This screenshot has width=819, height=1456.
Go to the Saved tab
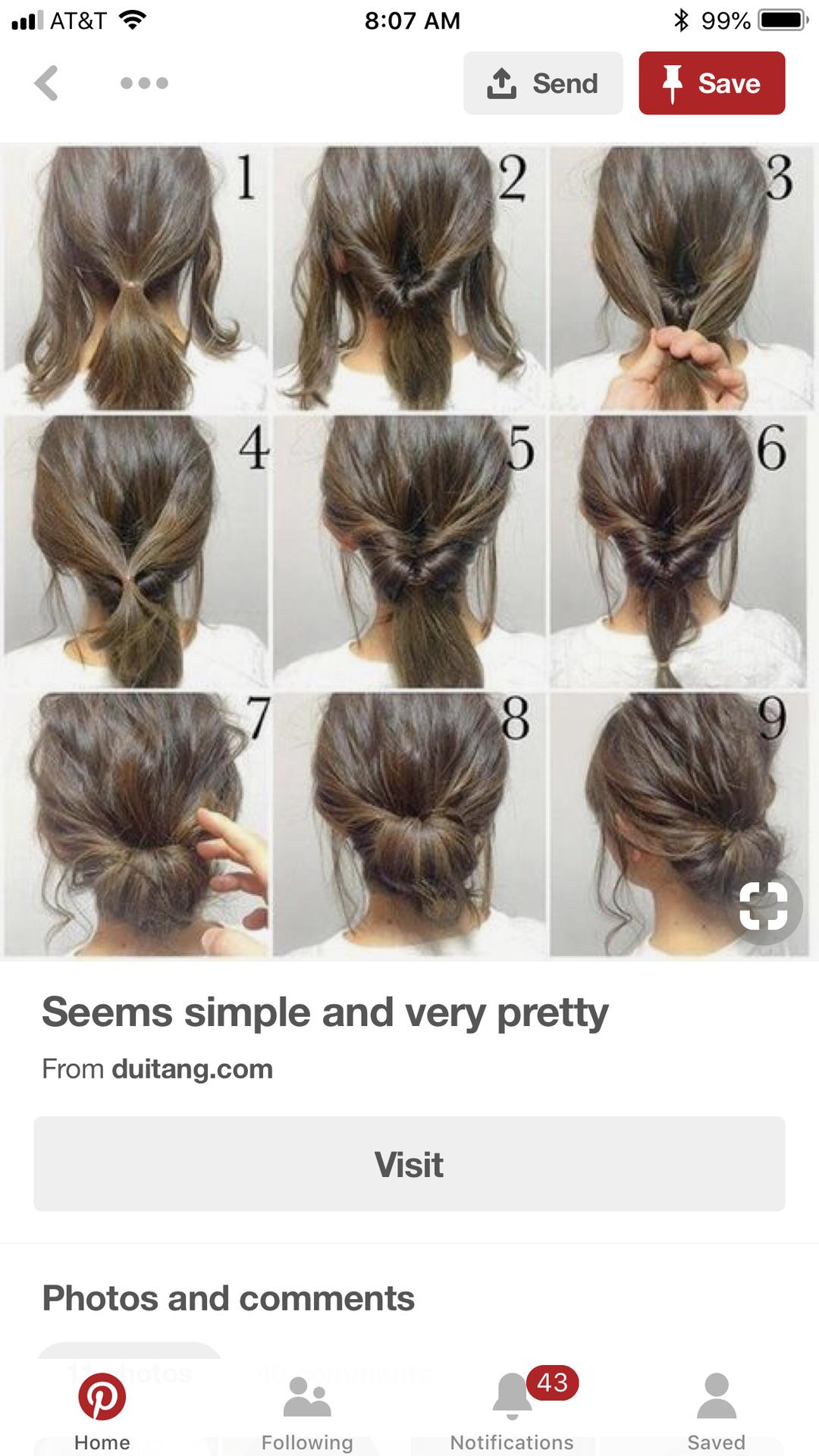[x=717, y=1412]
